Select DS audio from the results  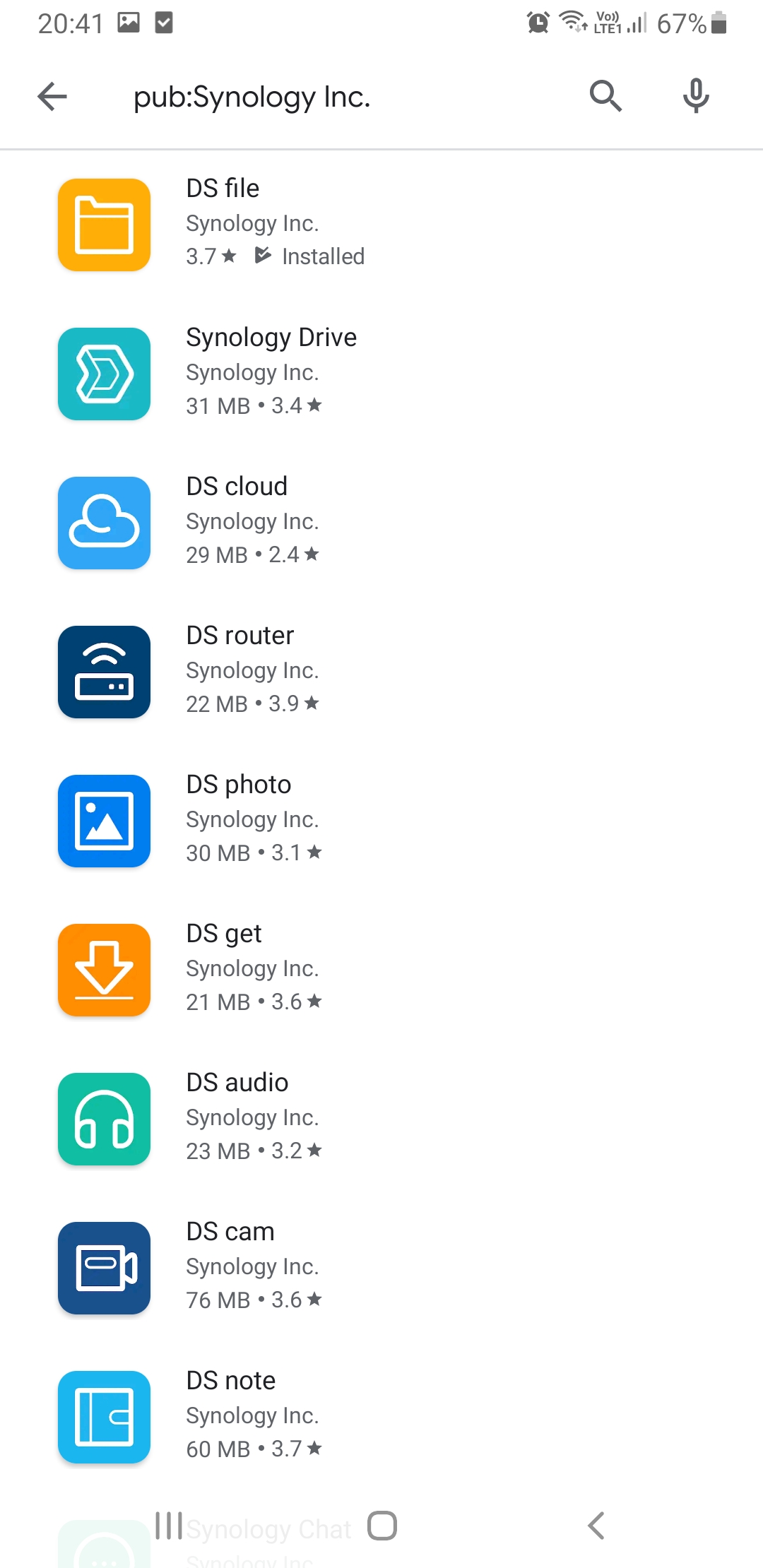381,1118
